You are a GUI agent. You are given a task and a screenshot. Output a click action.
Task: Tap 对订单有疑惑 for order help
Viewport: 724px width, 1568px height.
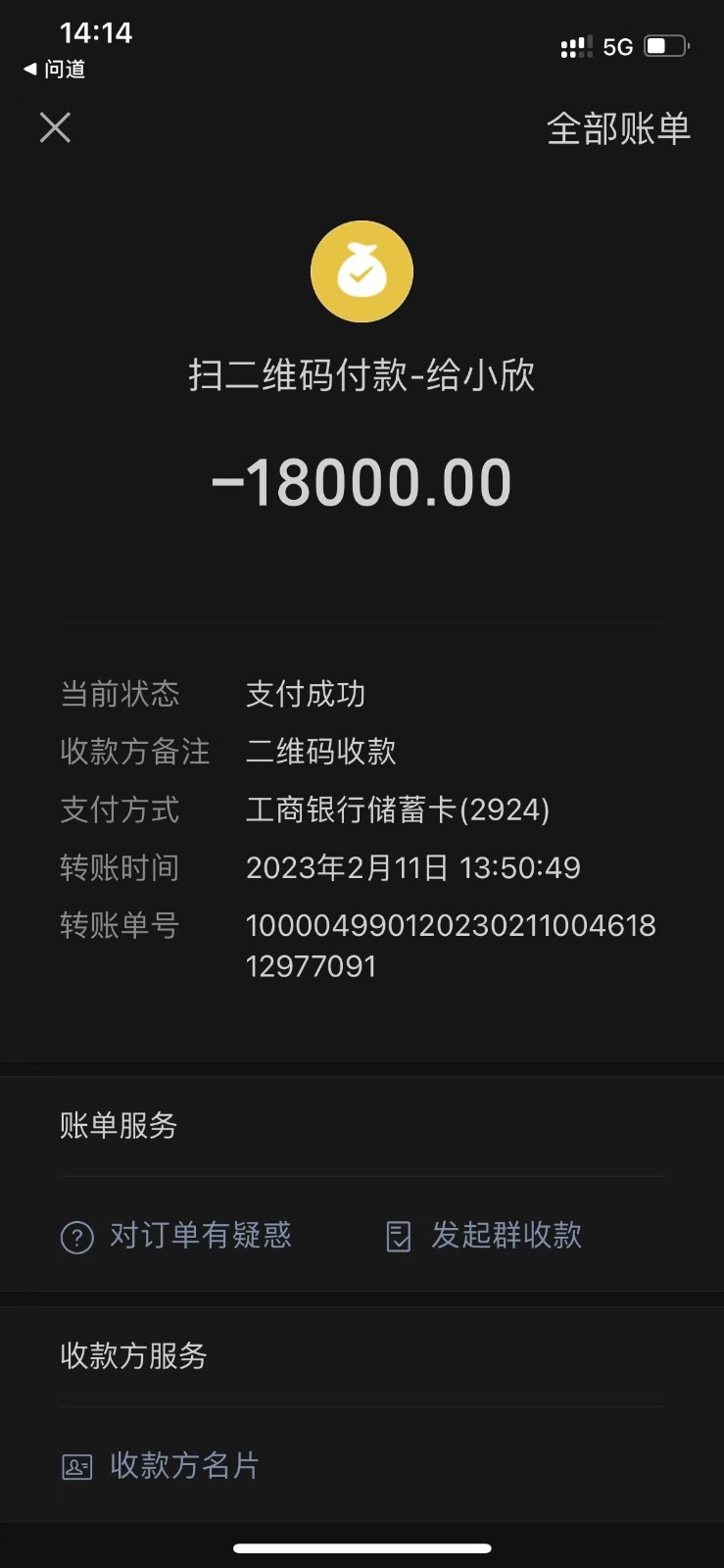pyautogui.click(x=177, y=1236)
